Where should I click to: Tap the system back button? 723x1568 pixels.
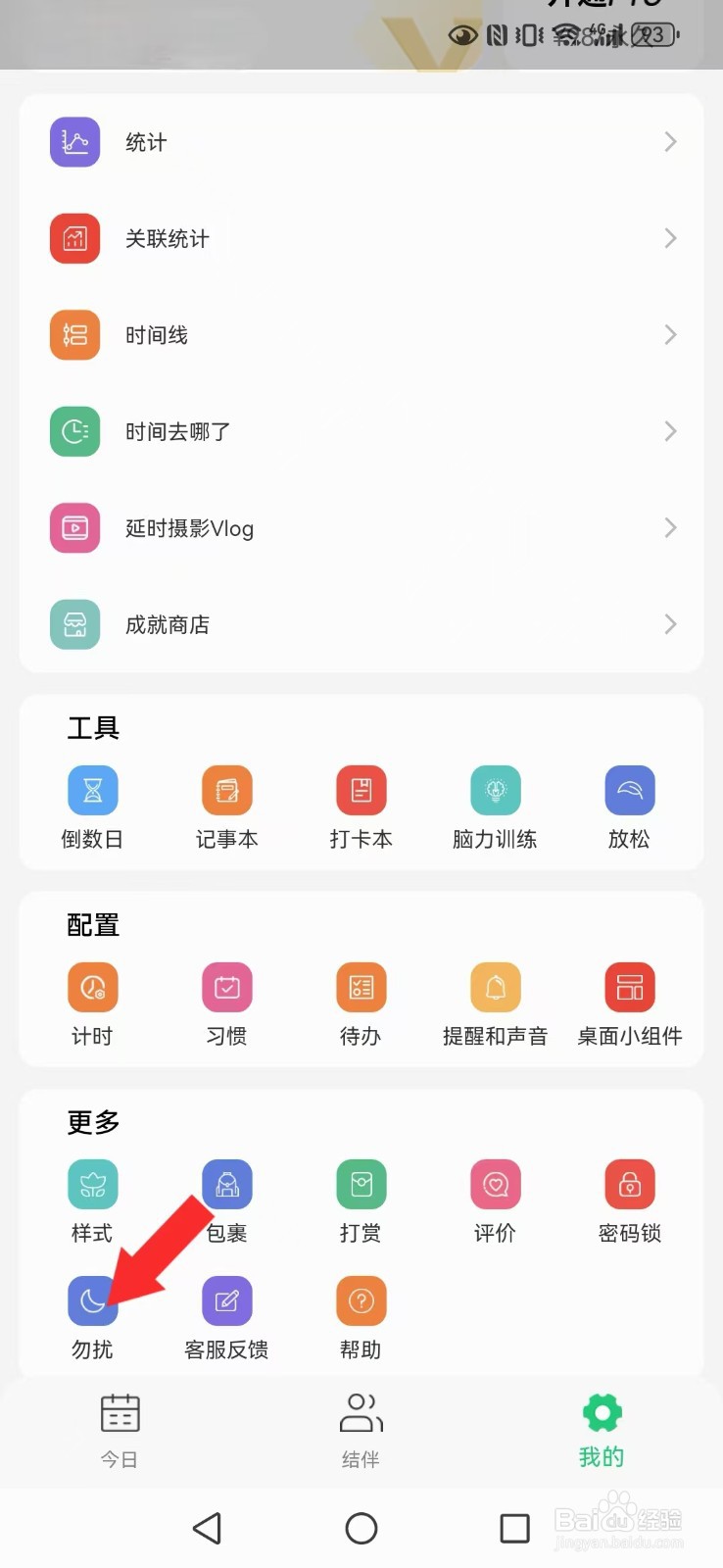[207, 1528]
